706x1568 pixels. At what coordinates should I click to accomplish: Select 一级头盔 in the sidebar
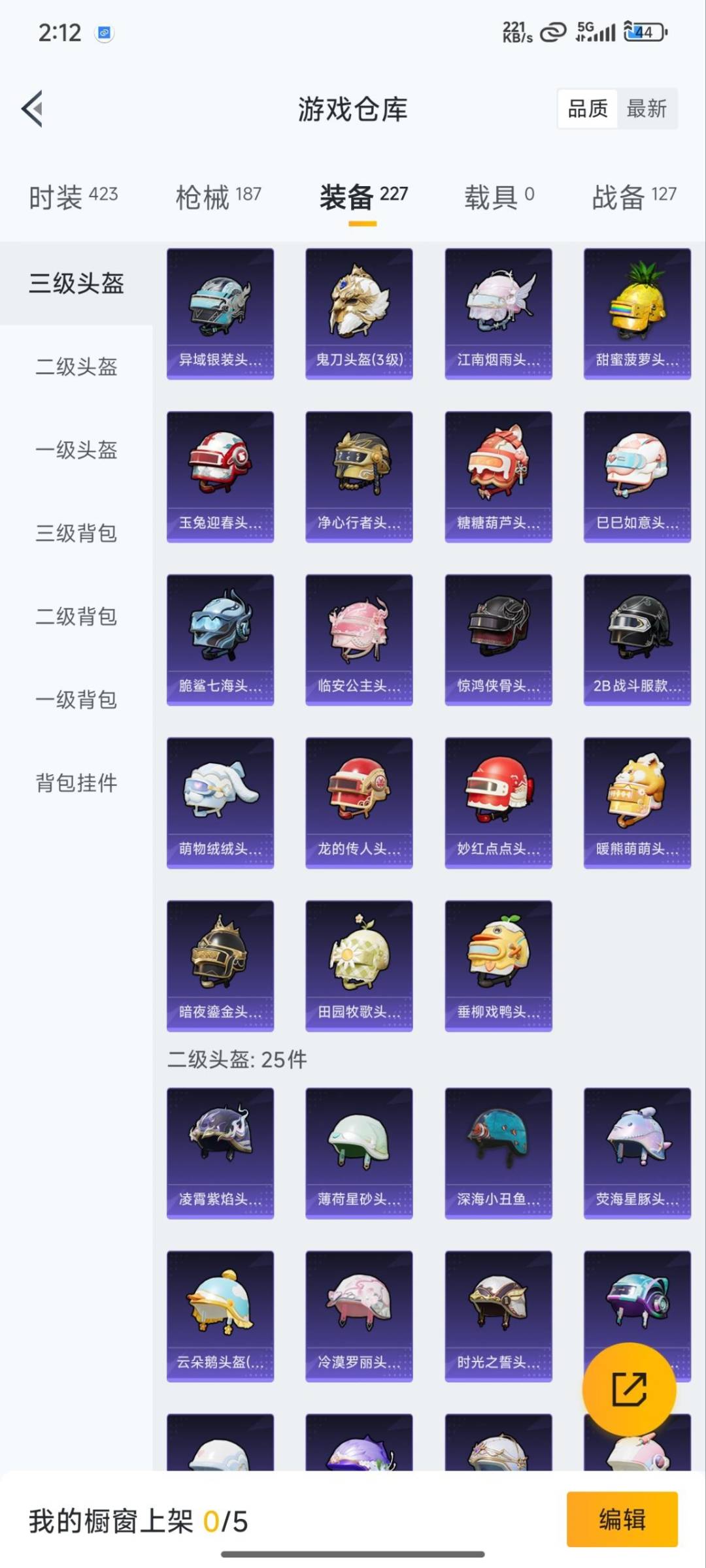click(x=76, y=449)
